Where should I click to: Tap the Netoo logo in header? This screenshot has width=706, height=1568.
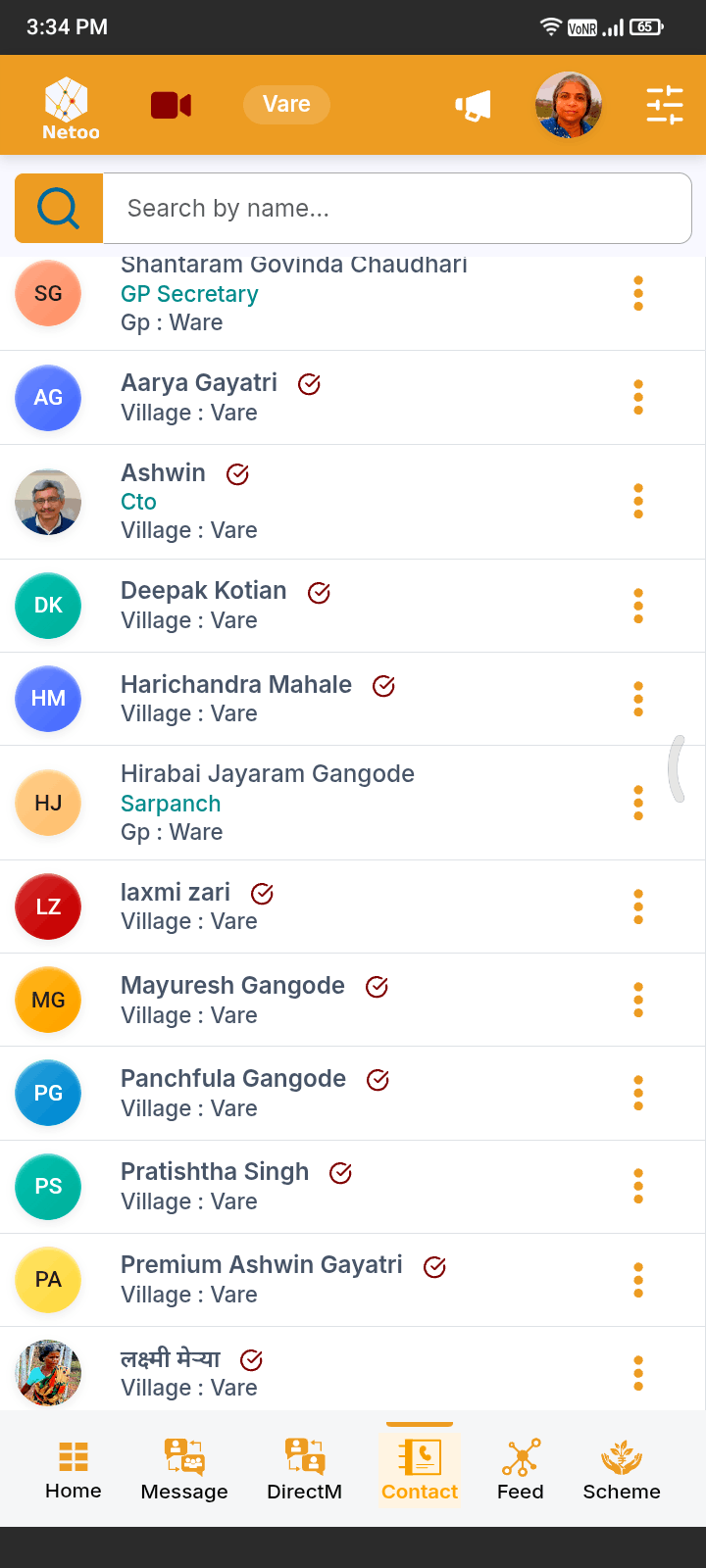71,108
